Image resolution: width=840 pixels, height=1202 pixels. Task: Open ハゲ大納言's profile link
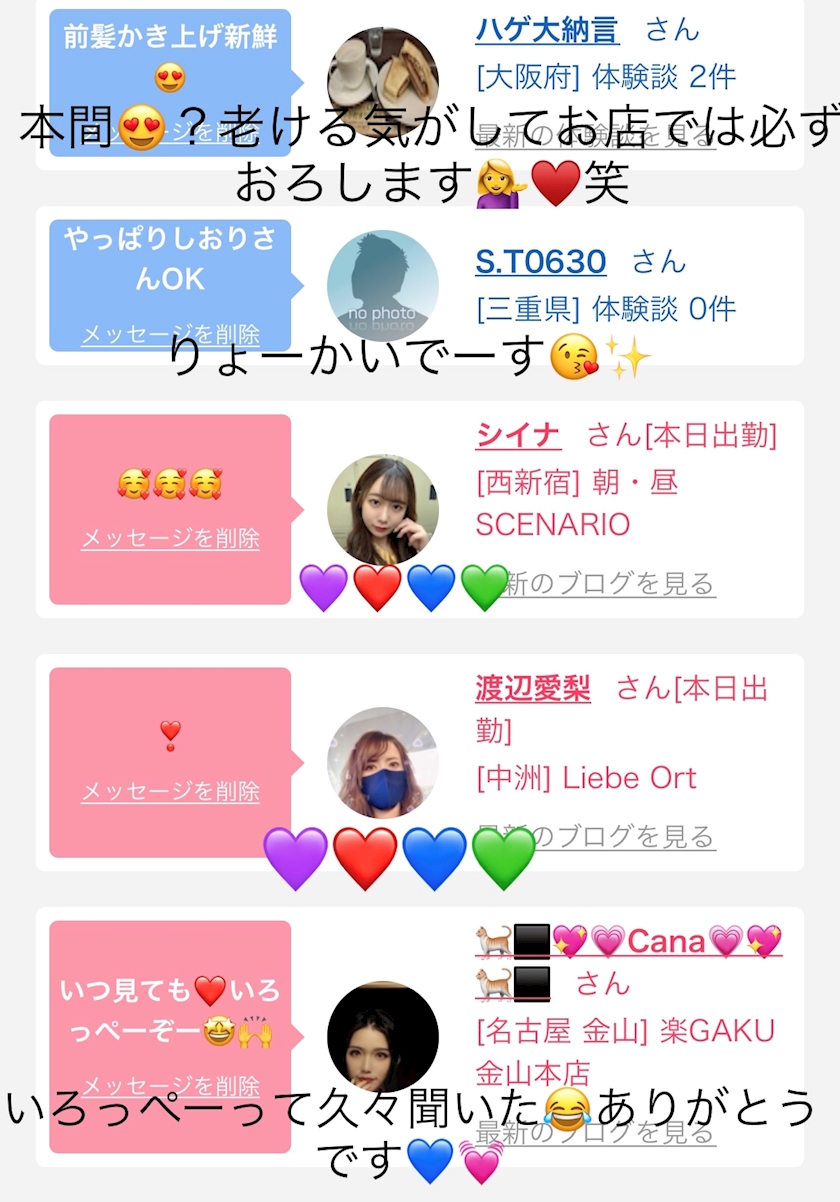547,29
